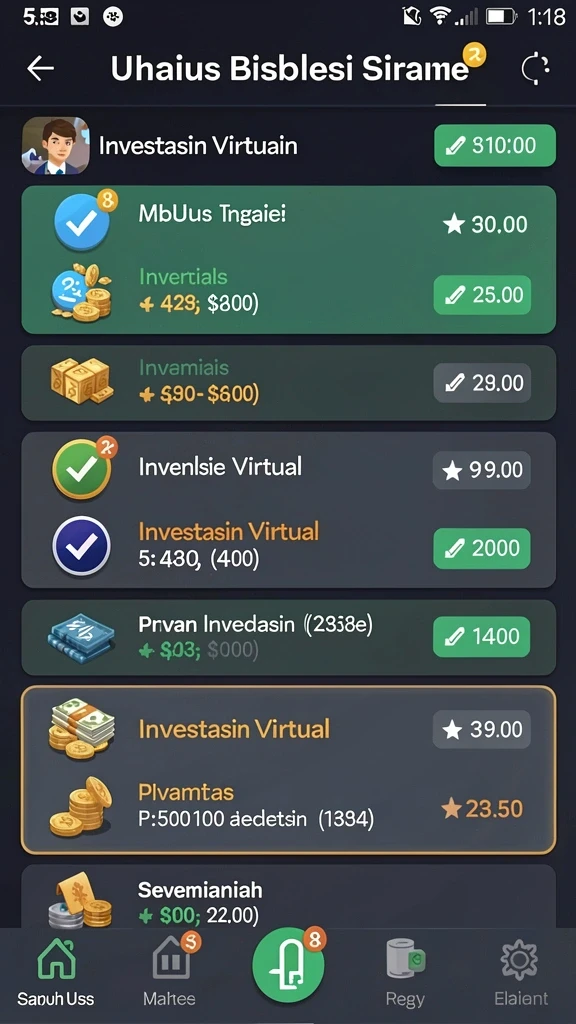This screenshot has height=1024, width=576.
Task: Tap the 1400 button beside Prvan Invedasin
Action: pyautogui.click(x=481, y=636)
